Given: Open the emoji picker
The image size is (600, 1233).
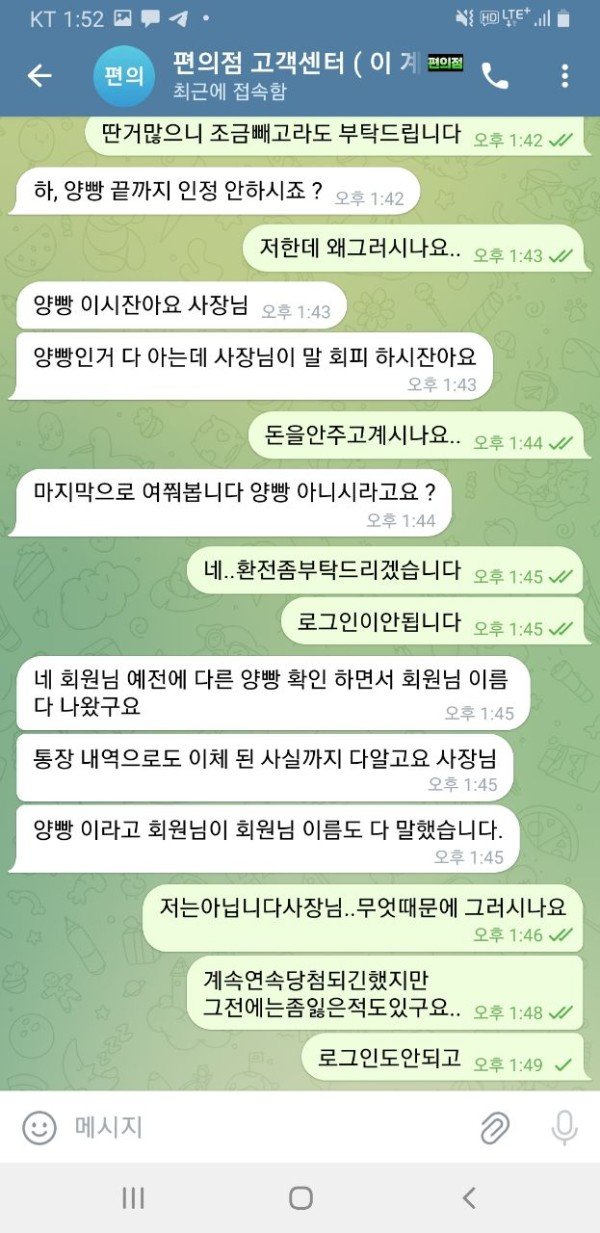Looking at the screenshot, I should (39, 1128).
